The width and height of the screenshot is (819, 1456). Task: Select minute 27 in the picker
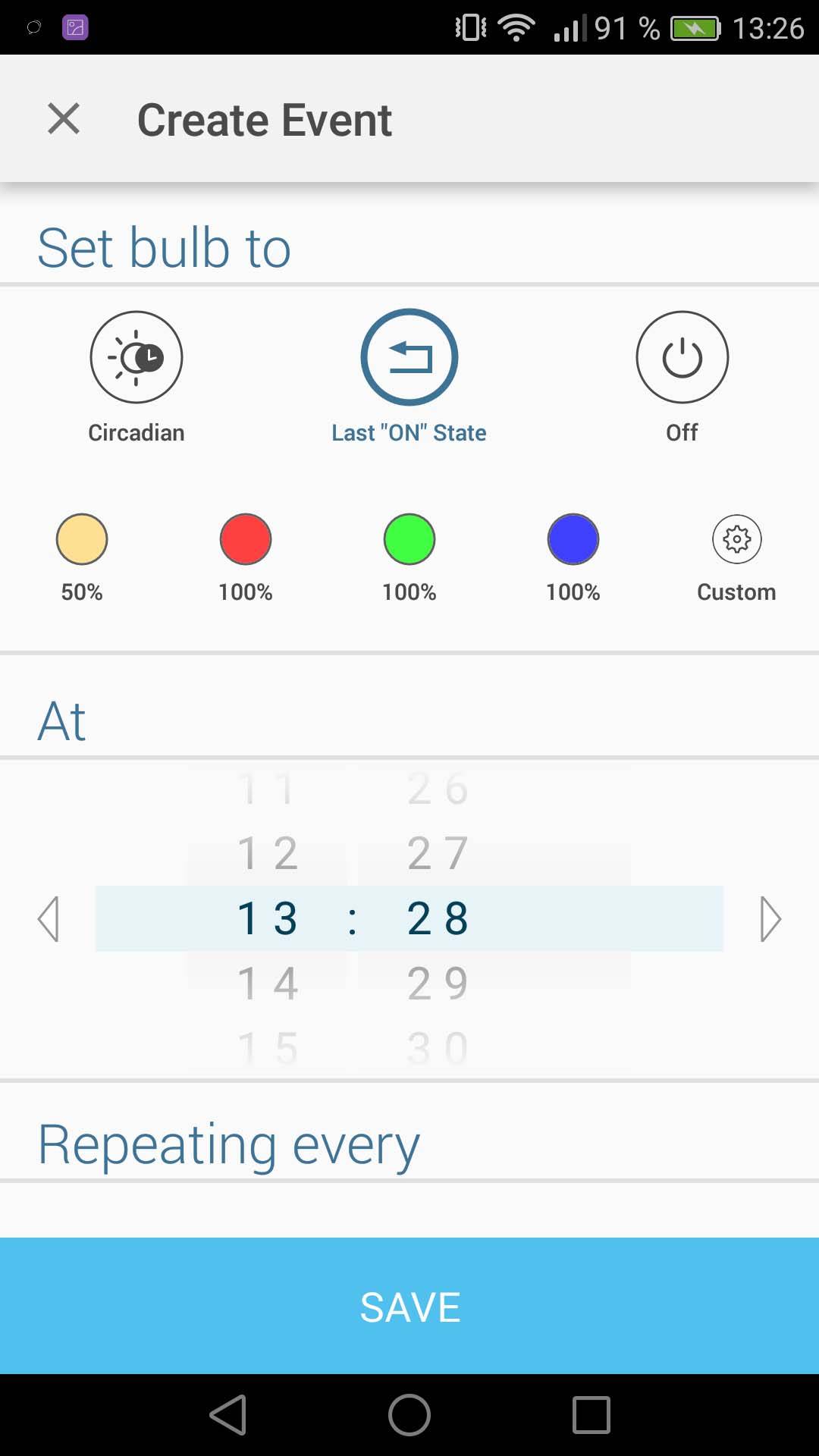(438, 853)
